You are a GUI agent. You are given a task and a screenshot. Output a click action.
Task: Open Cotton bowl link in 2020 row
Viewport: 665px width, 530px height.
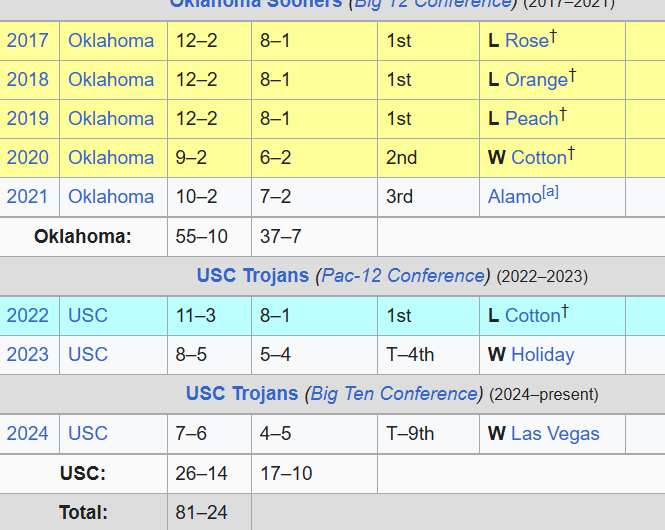(538, 158)
